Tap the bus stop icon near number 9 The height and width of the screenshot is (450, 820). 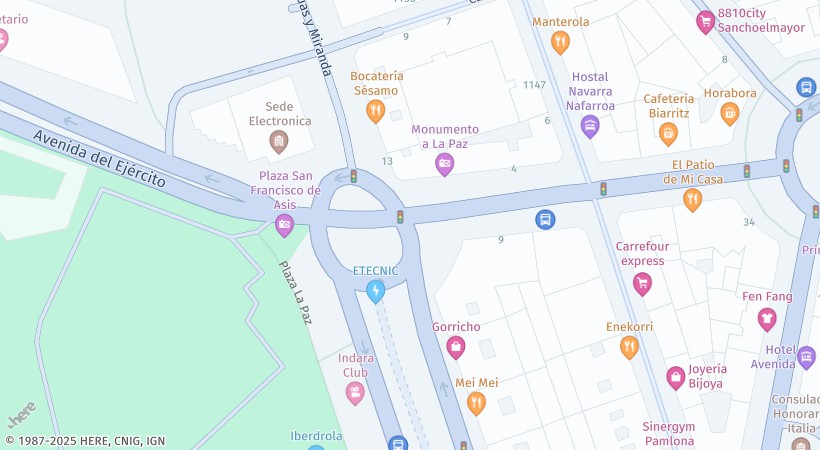click(545, 219)
